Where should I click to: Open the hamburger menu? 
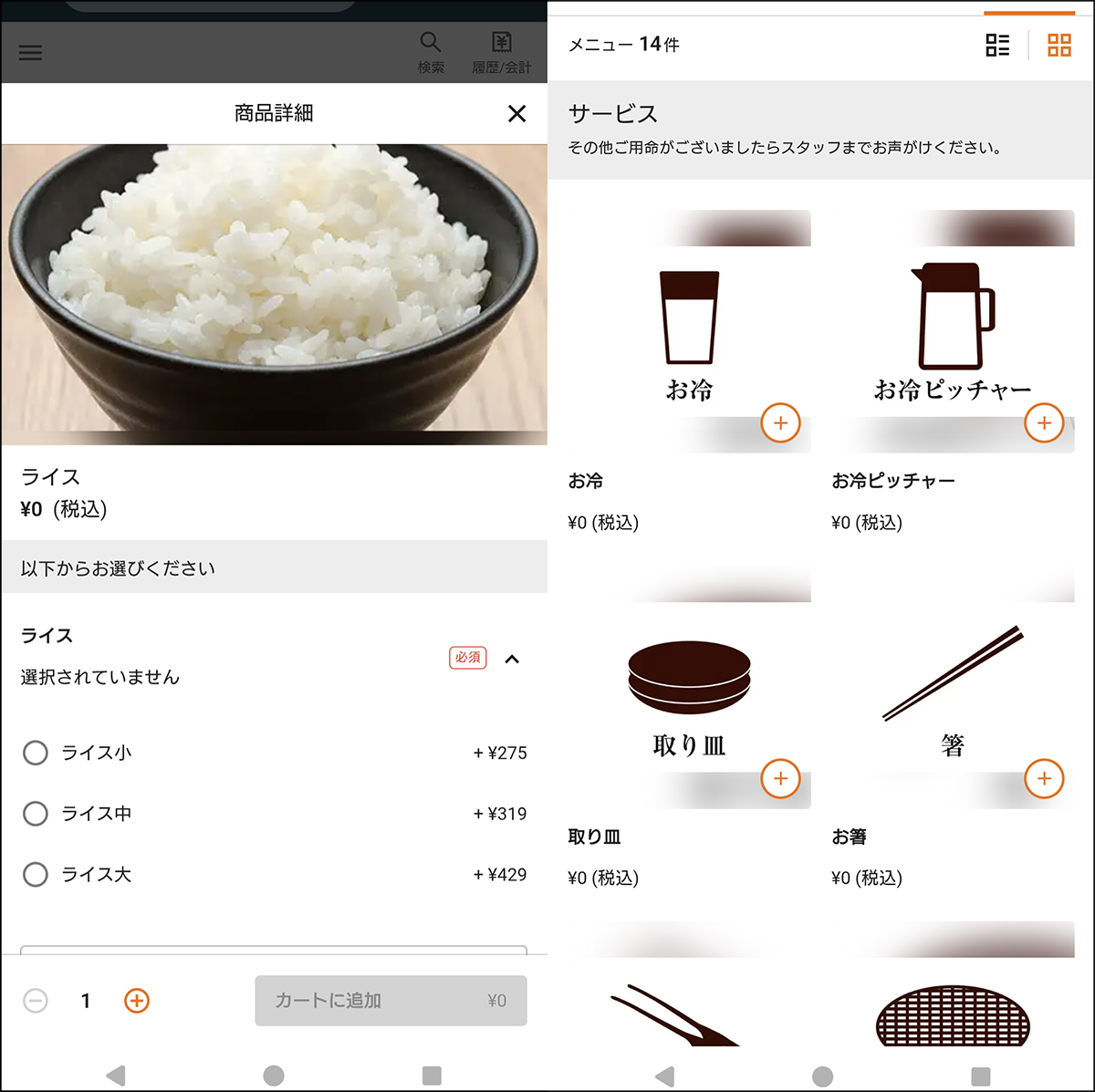point(30,52)
